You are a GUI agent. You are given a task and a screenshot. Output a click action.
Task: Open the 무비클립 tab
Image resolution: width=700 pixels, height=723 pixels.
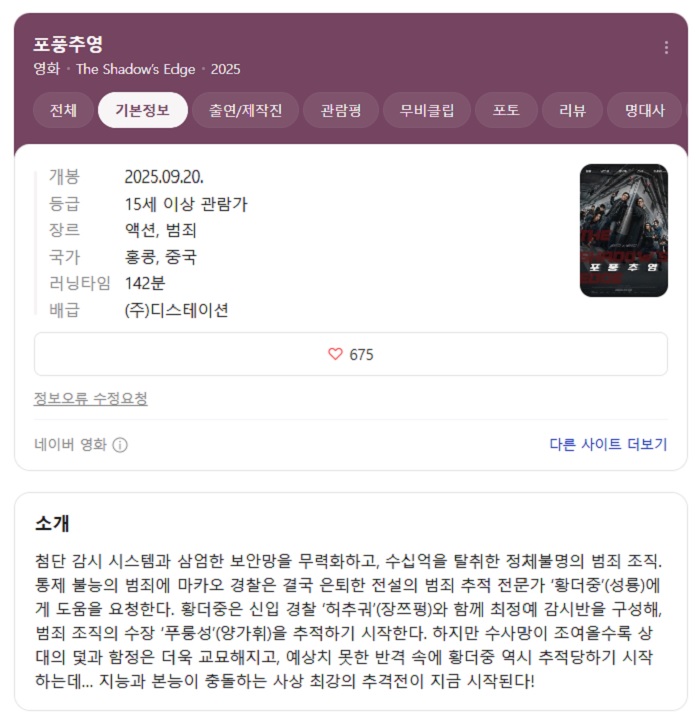[x=427, y=110]
